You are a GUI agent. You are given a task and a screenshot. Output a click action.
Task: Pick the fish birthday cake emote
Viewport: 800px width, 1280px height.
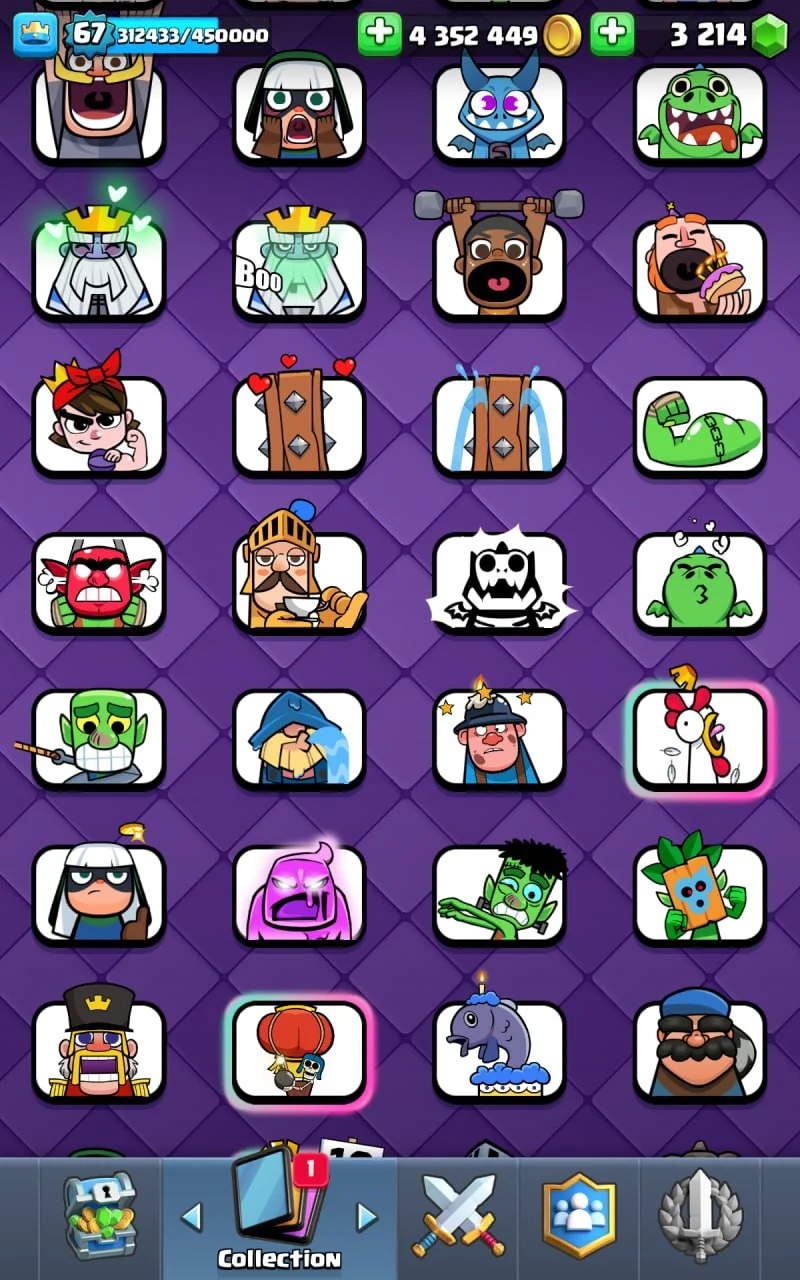tap(499, 1050)
